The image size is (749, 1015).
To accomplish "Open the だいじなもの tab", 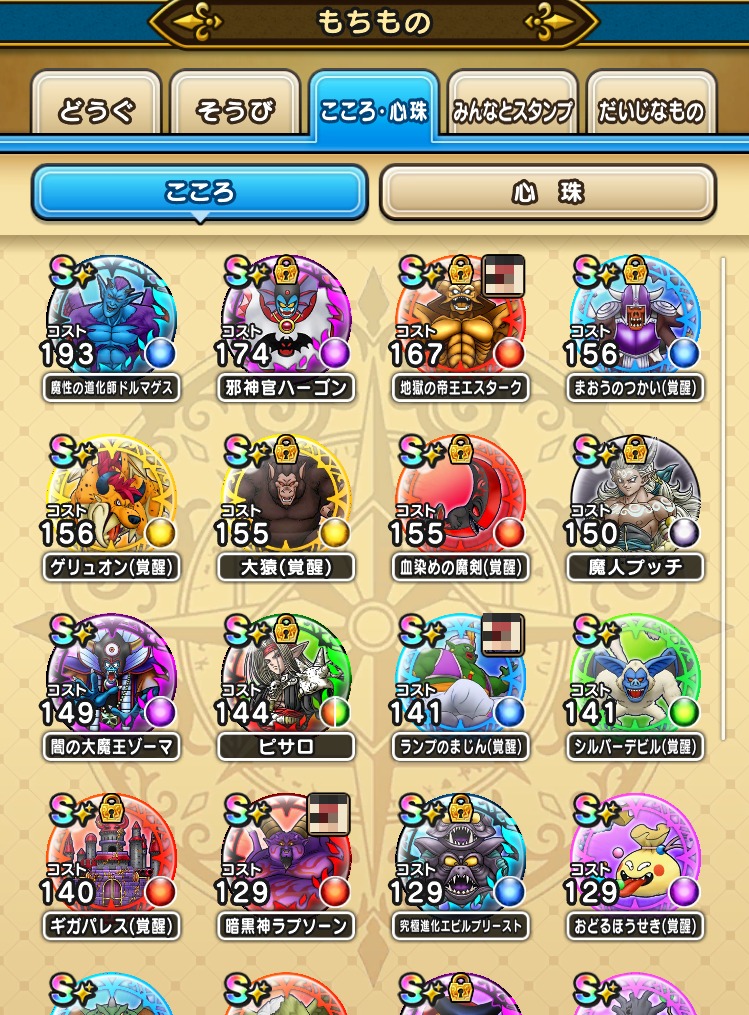I will click(x=651, y=110).
